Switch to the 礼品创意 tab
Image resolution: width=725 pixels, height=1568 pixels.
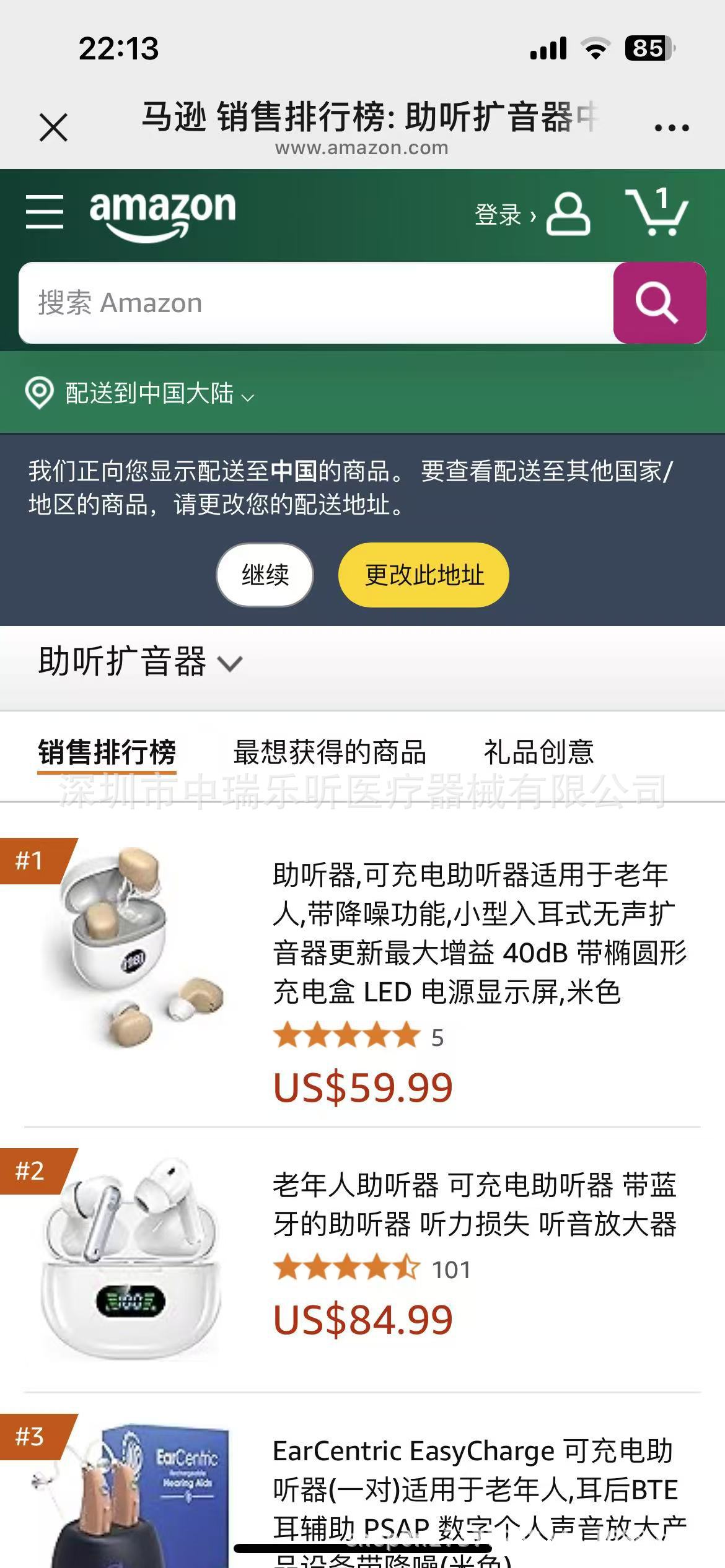(538, 752)
